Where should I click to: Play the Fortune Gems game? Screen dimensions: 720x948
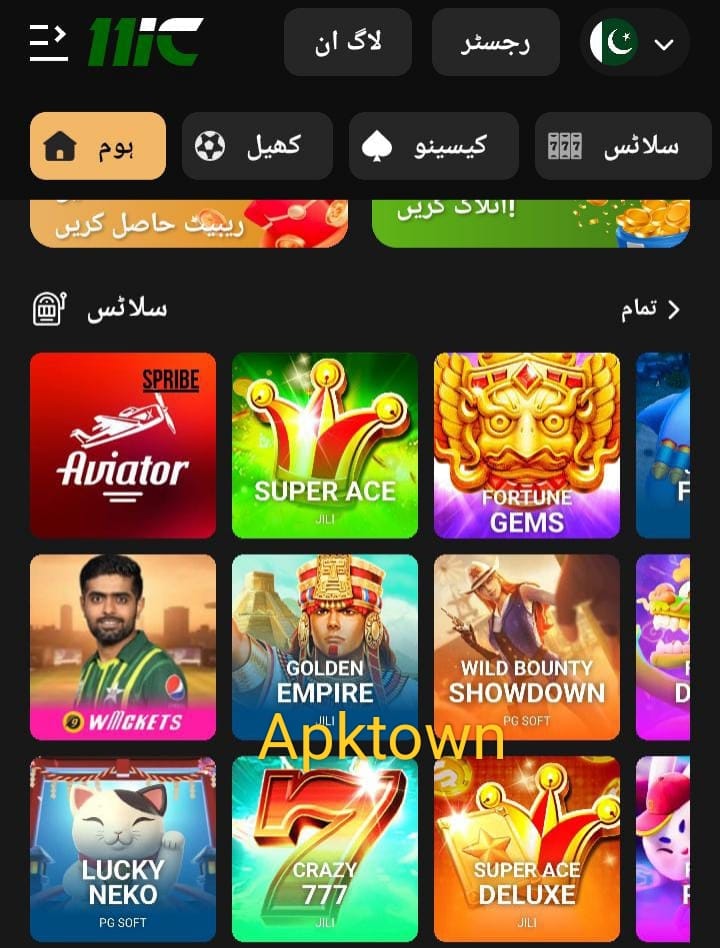click(526, 445)
